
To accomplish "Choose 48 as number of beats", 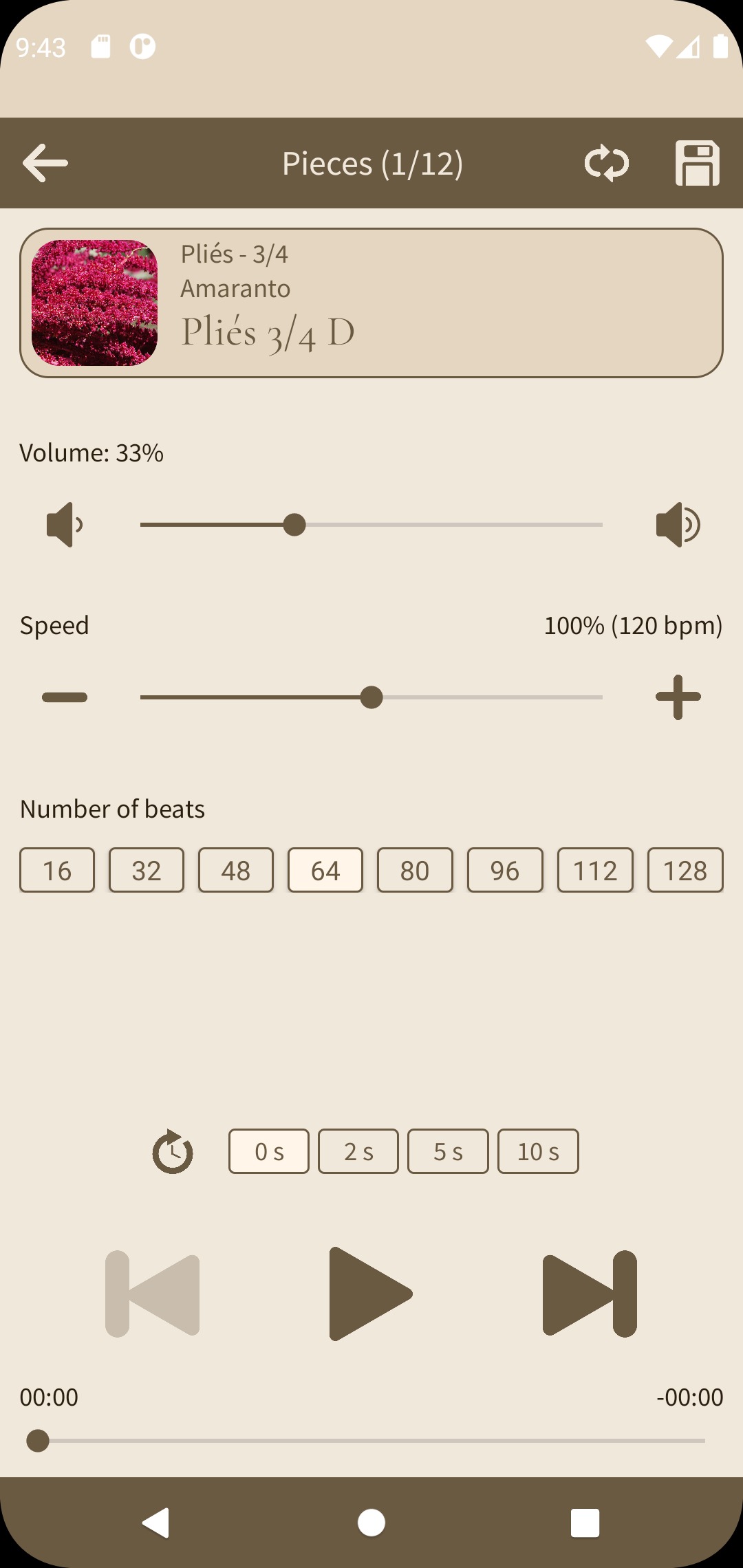I will click(236, 870).
